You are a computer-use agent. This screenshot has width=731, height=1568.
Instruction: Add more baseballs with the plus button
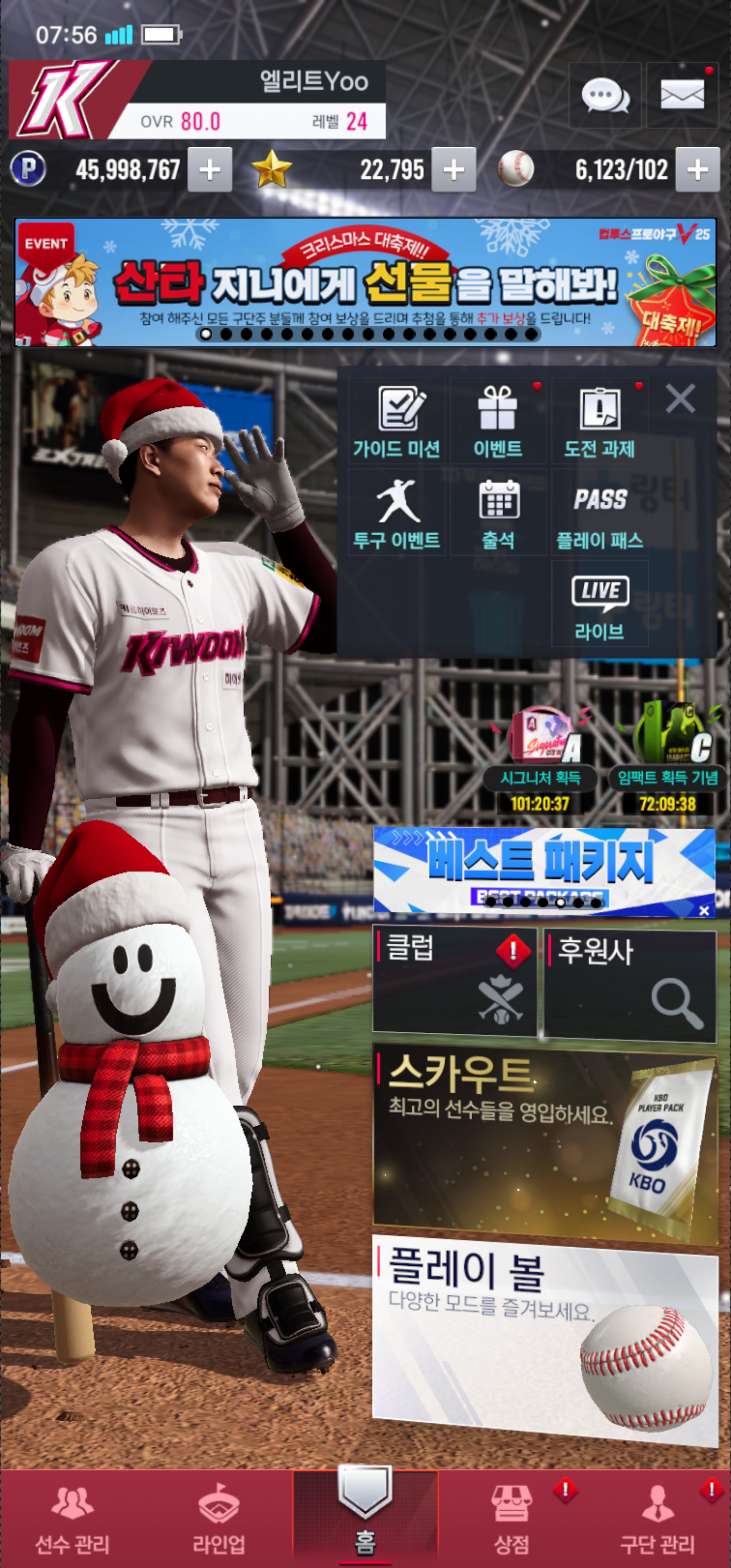(x=697, y=170)
